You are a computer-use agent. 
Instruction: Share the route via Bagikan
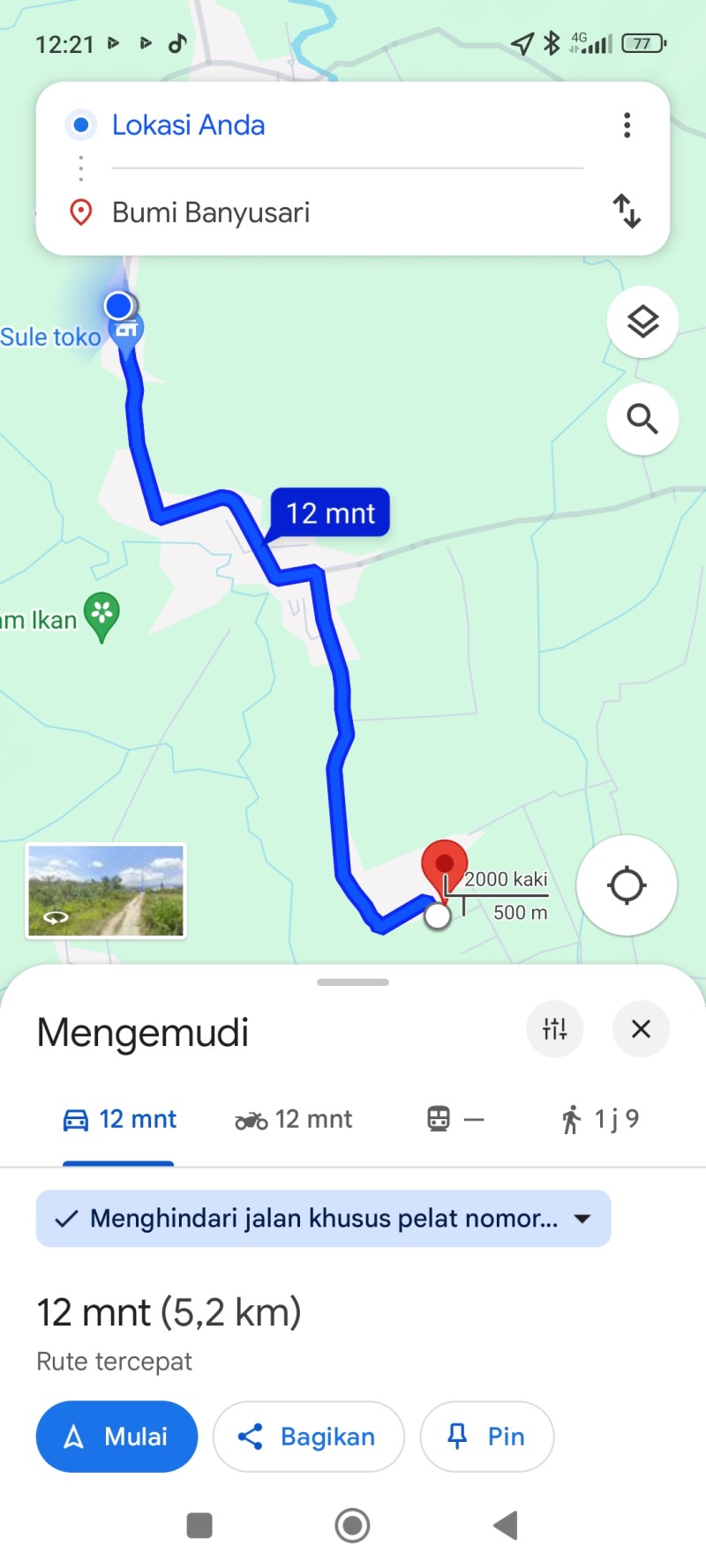pos(308,1437)
